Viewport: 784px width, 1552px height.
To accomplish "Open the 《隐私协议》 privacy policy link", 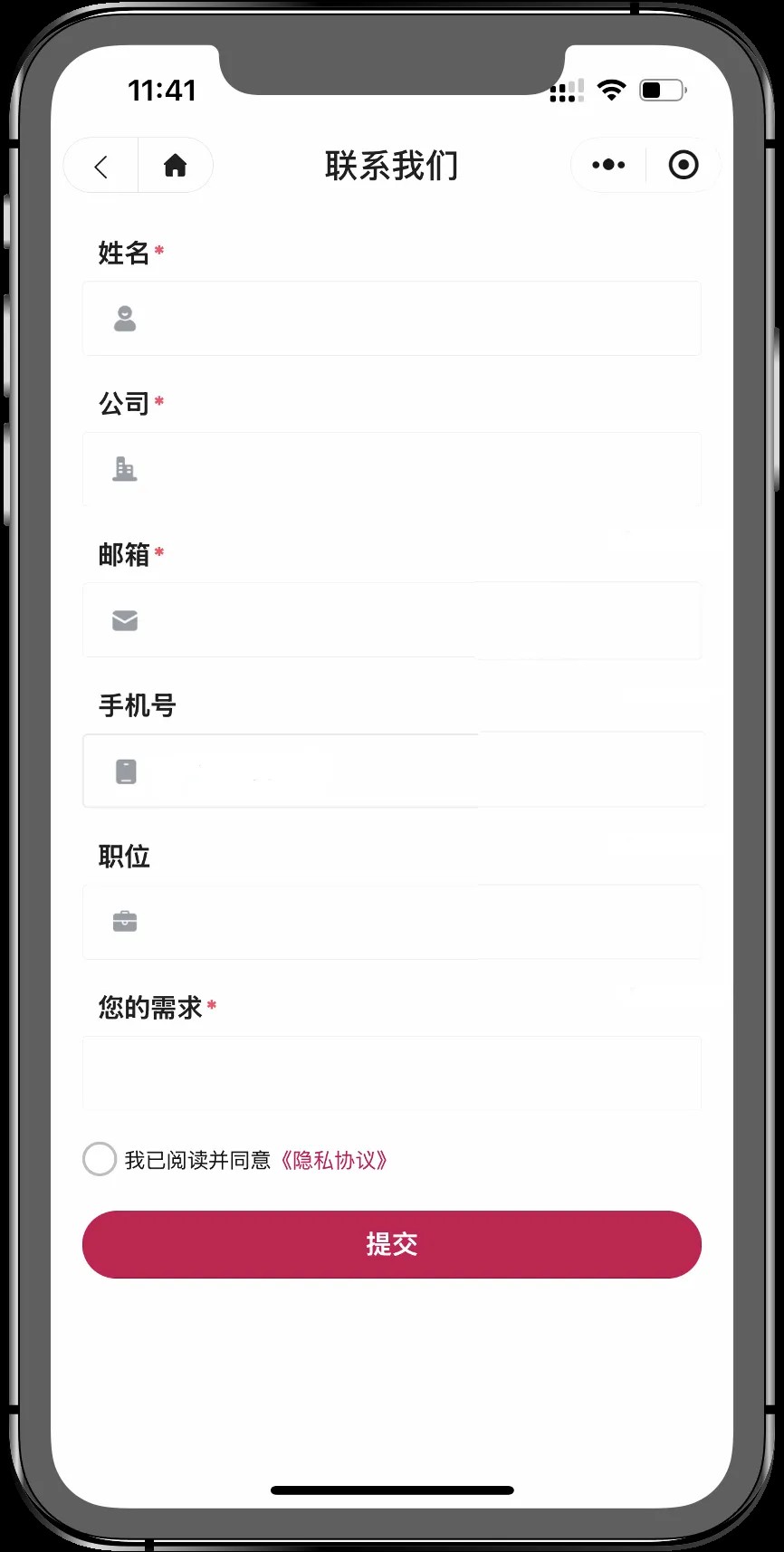I will click(x=334, y=1160).
